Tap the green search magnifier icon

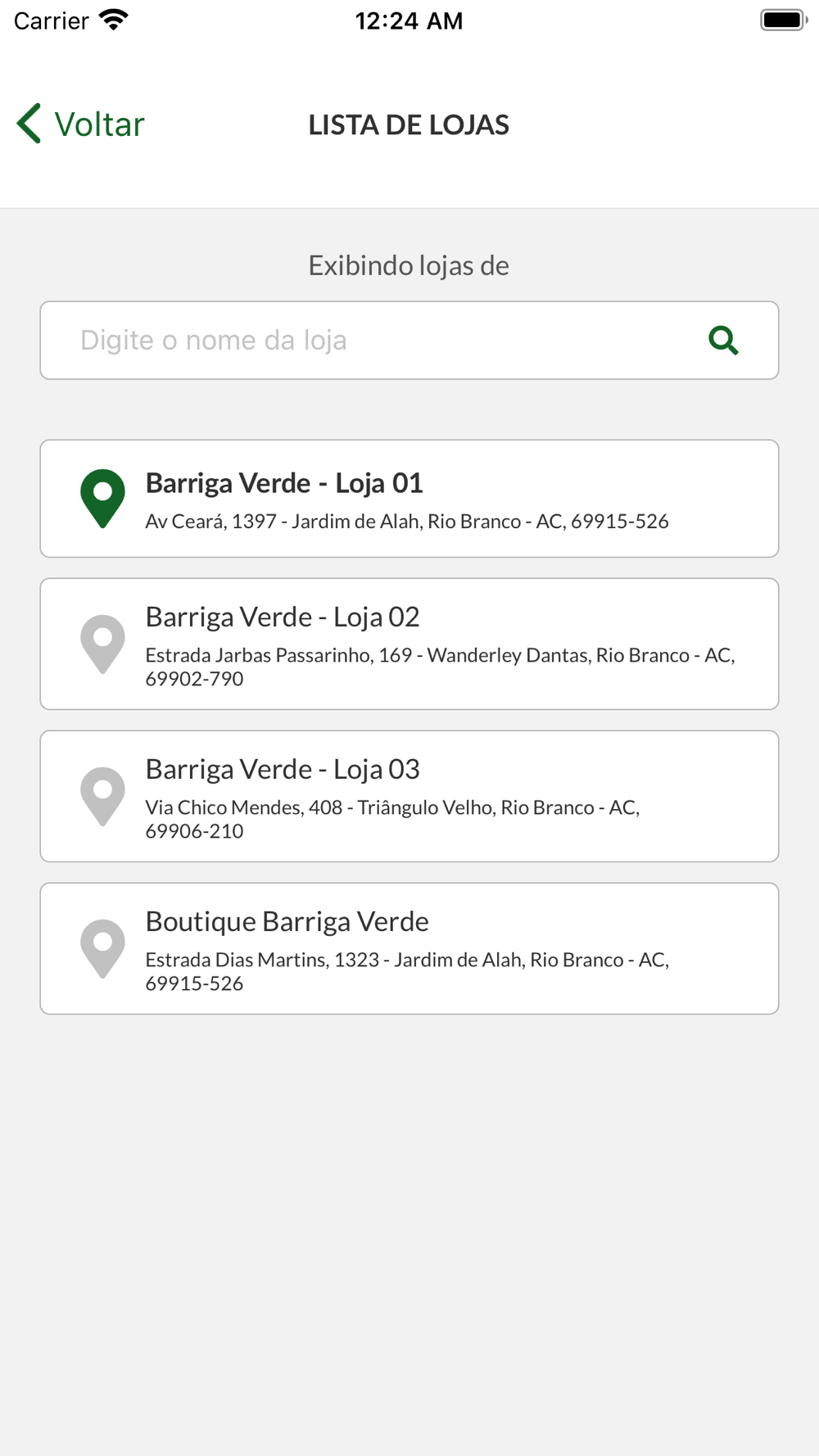tap(723, 340)
